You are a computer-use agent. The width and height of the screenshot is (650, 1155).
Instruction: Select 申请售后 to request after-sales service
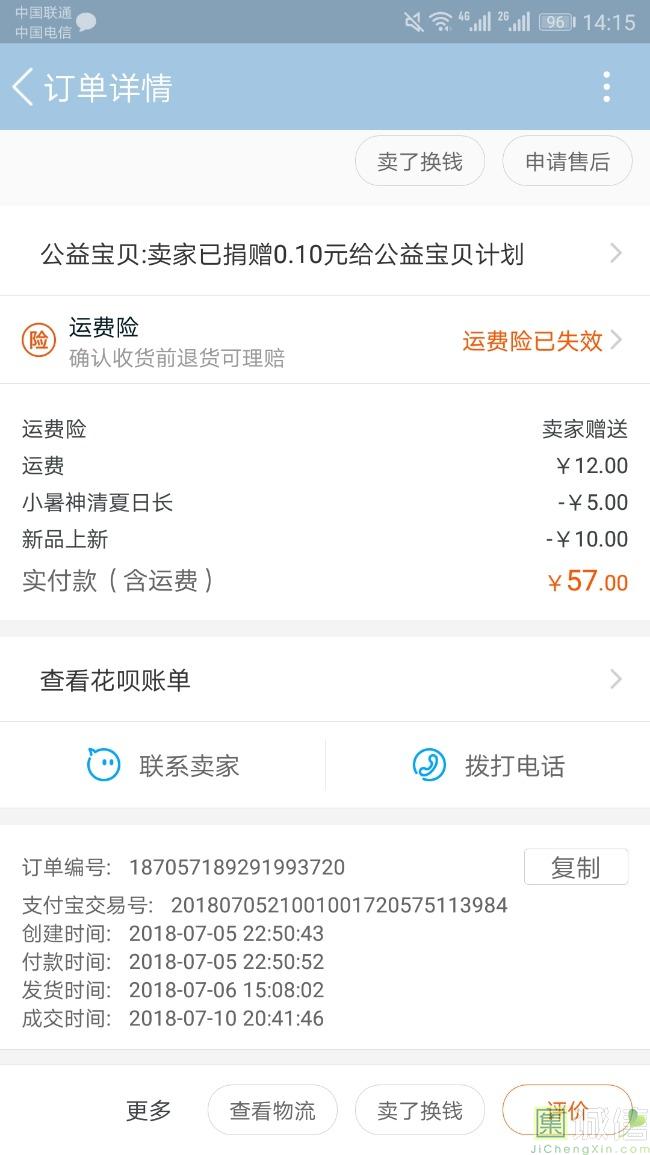tap(567, 161)
